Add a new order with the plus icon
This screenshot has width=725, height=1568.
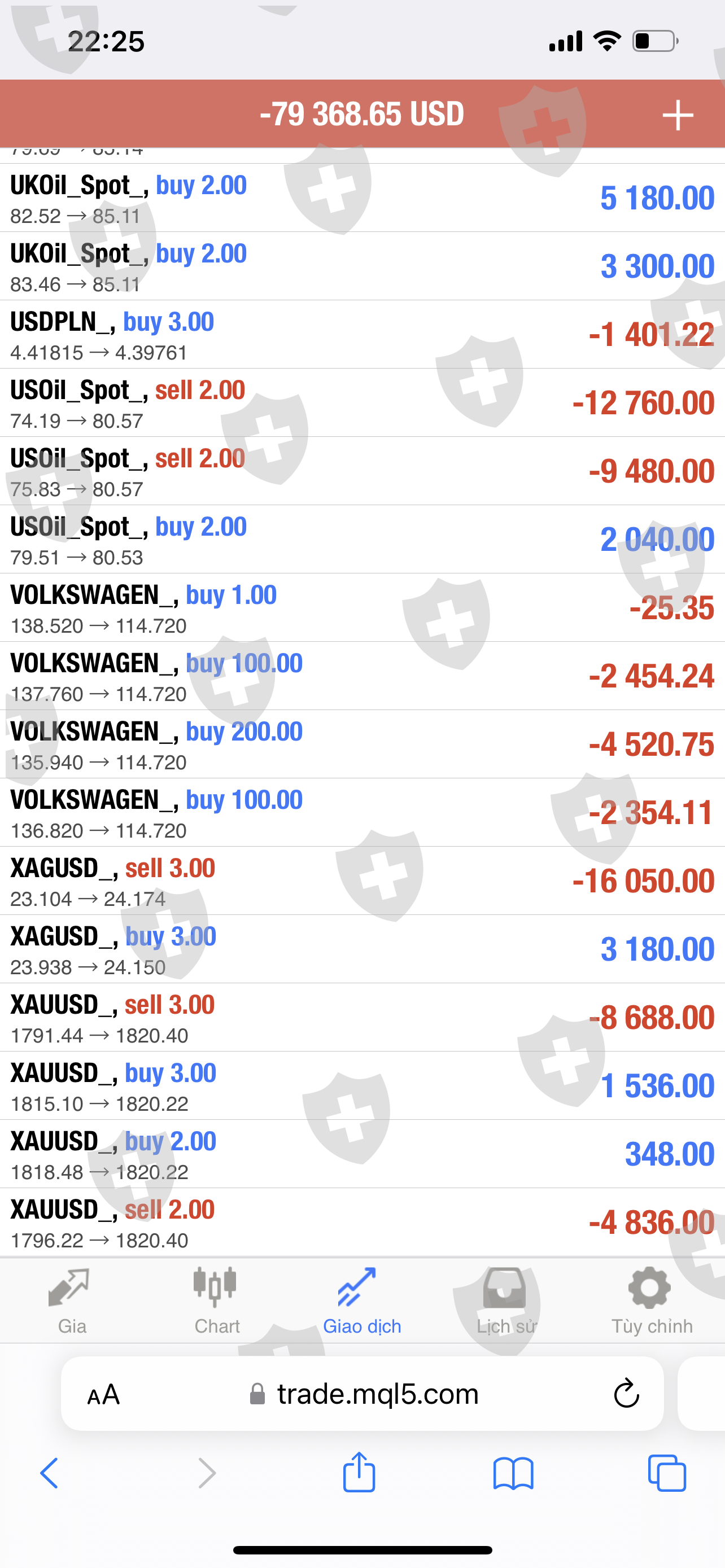coord(677,115)
